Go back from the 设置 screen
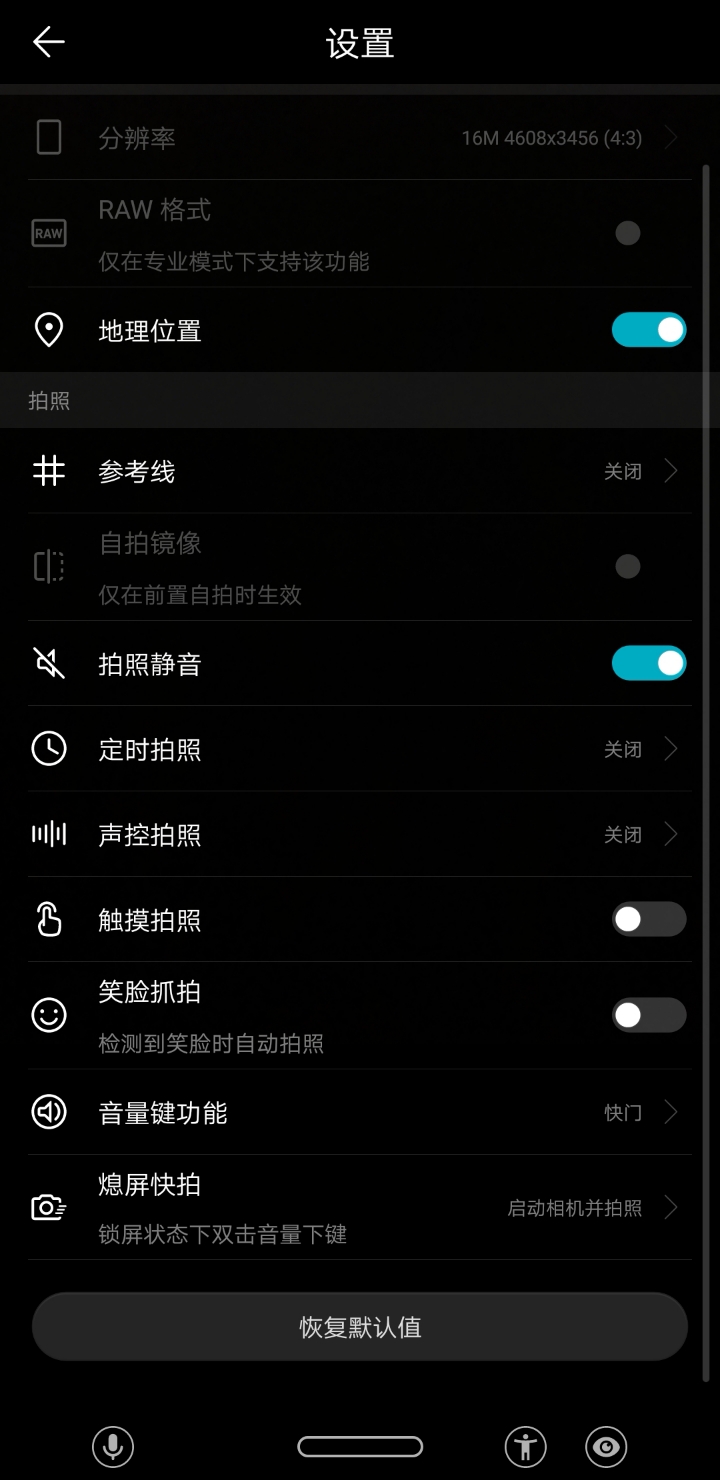720x1480 pixels. tap(48, 42)
